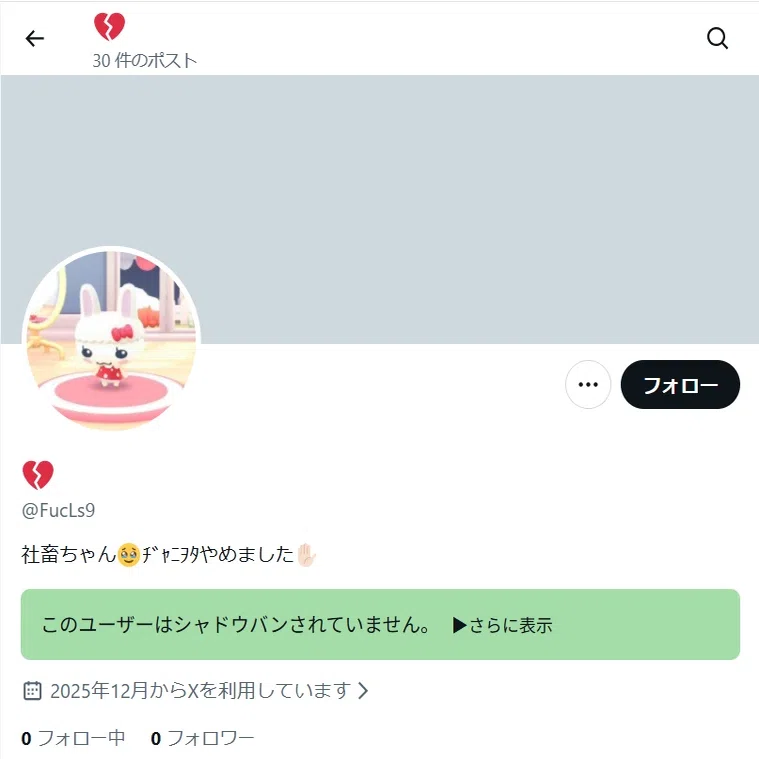View the 0 フォロー中 following list

point(73,738)
